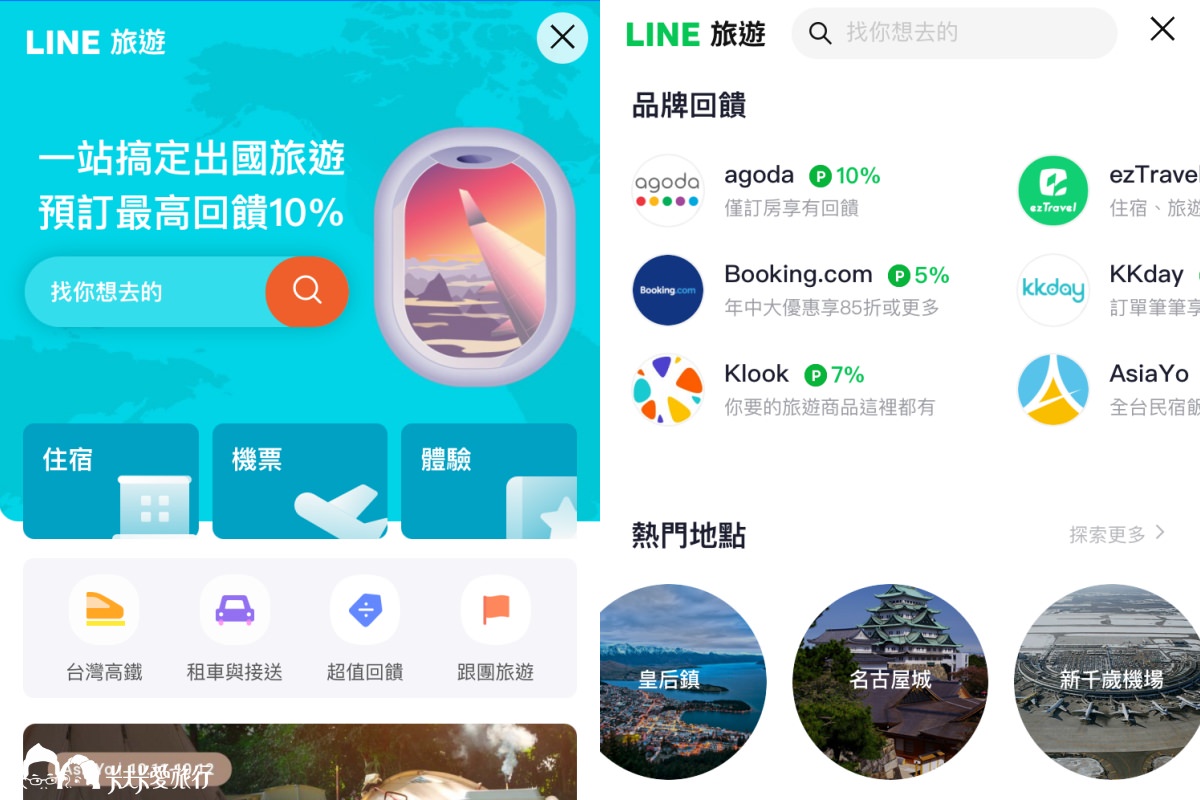
Task: Open 新千歲機場 destination circle
Action: pos(1108,681)
